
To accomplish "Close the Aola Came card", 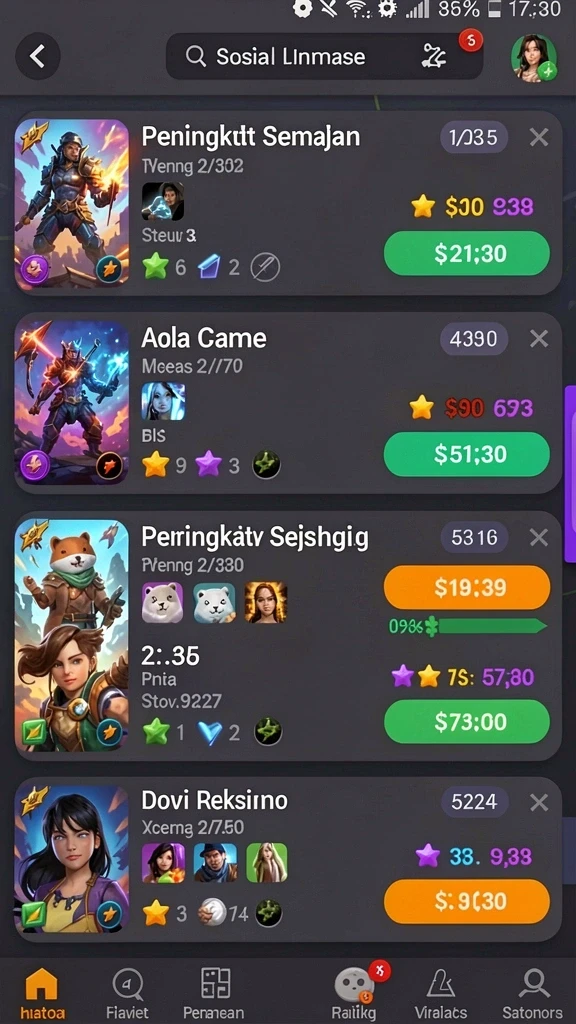I will point(539,338).
